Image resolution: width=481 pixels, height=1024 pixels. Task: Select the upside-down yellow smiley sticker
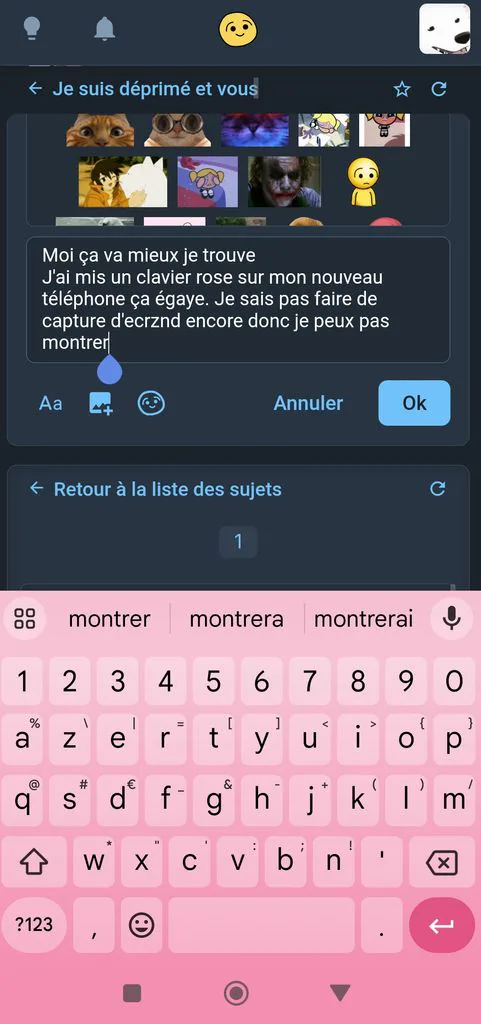pyautogui.click(x=363, y=182)
